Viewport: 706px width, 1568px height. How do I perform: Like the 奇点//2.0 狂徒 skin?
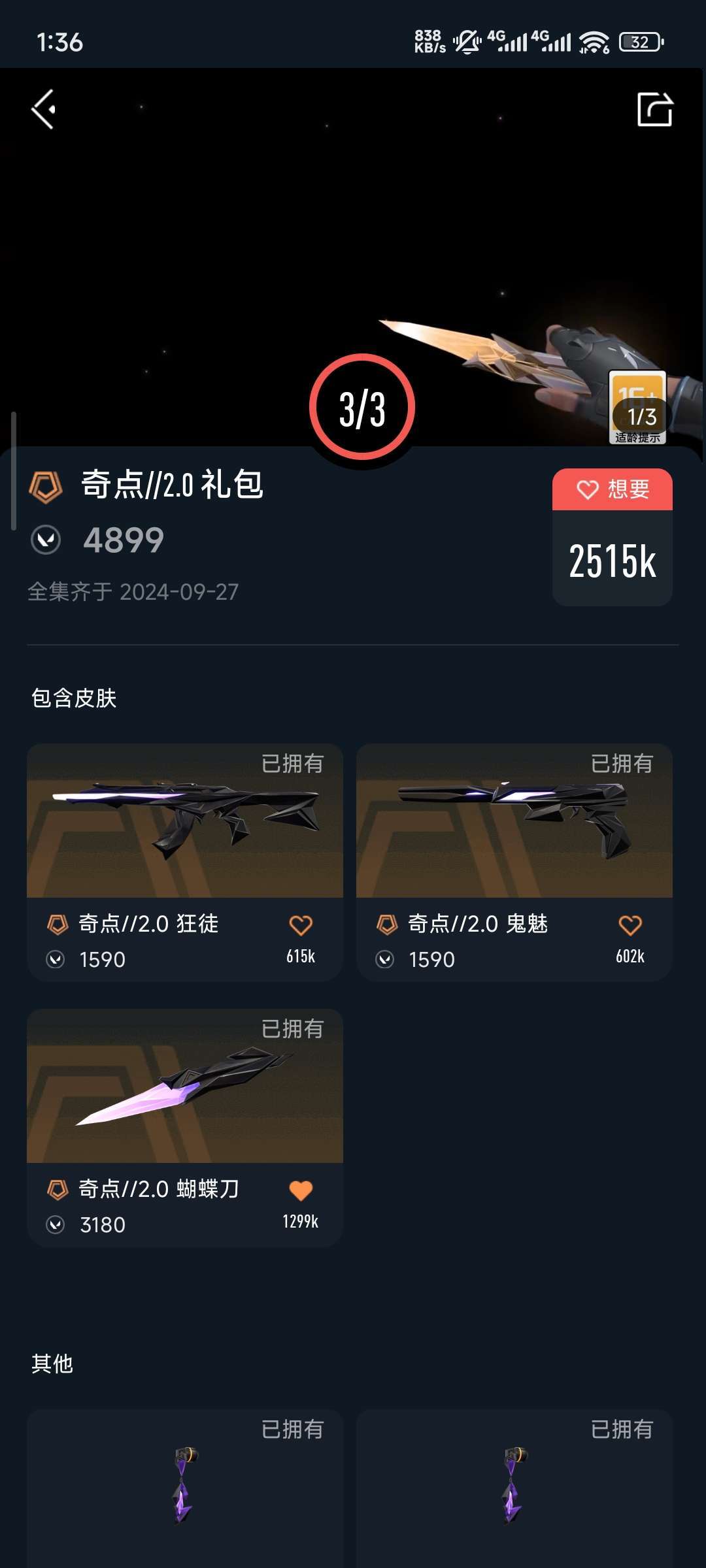(x=301, y=925)
